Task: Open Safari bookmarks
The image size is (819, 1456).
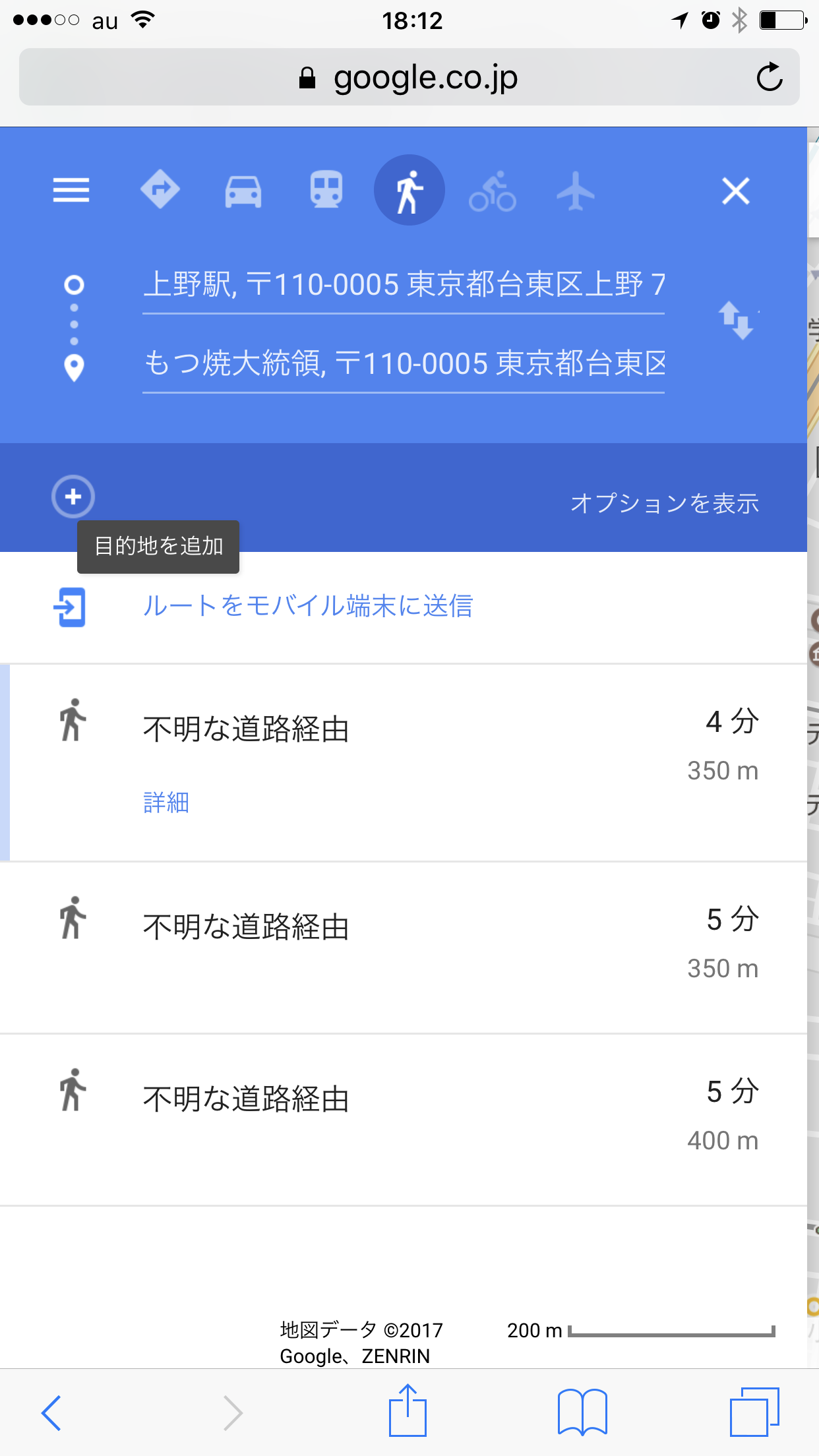Action: [582, 1412]
